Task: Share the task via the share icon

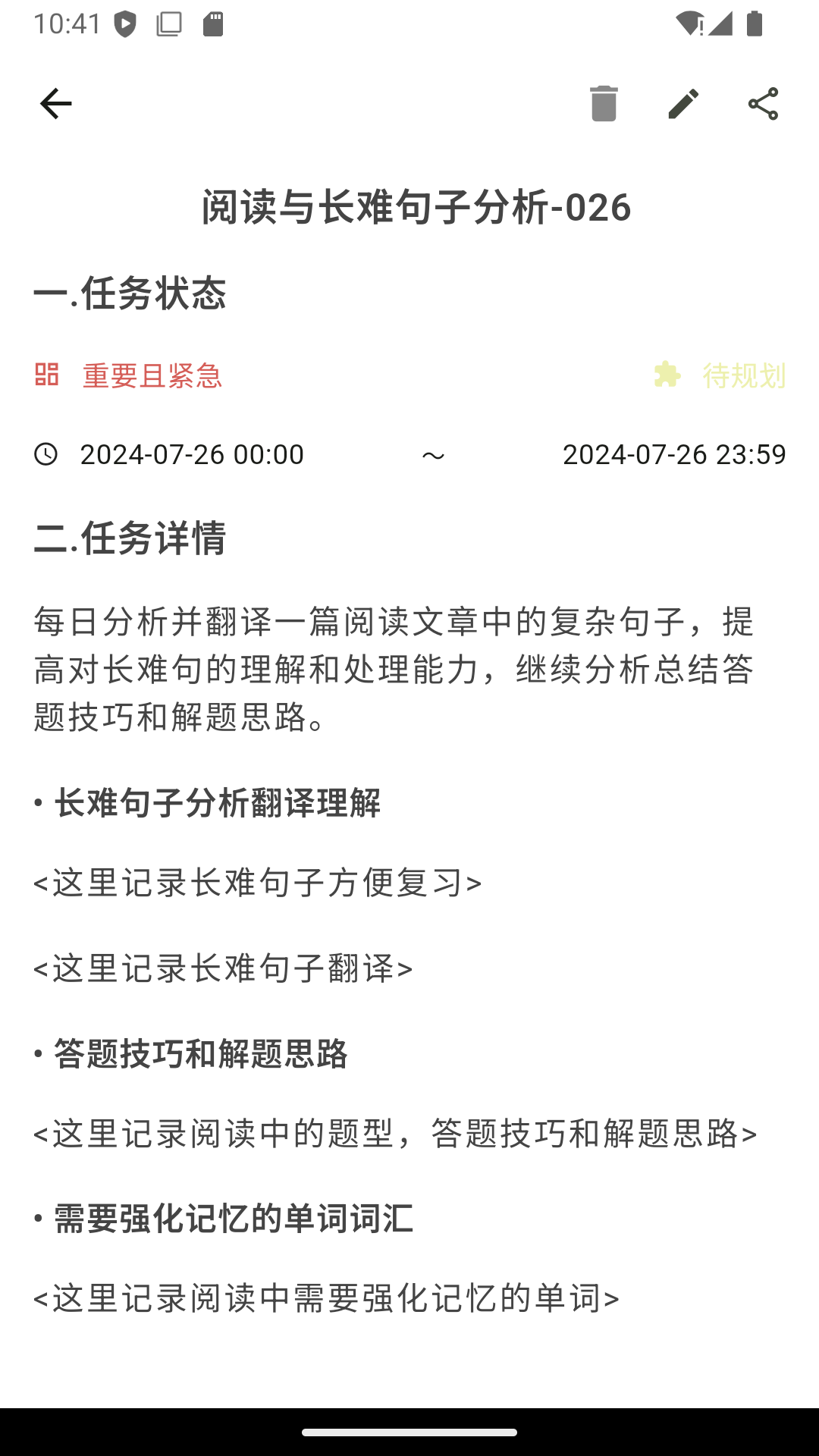Action: [x=763, y=104]
